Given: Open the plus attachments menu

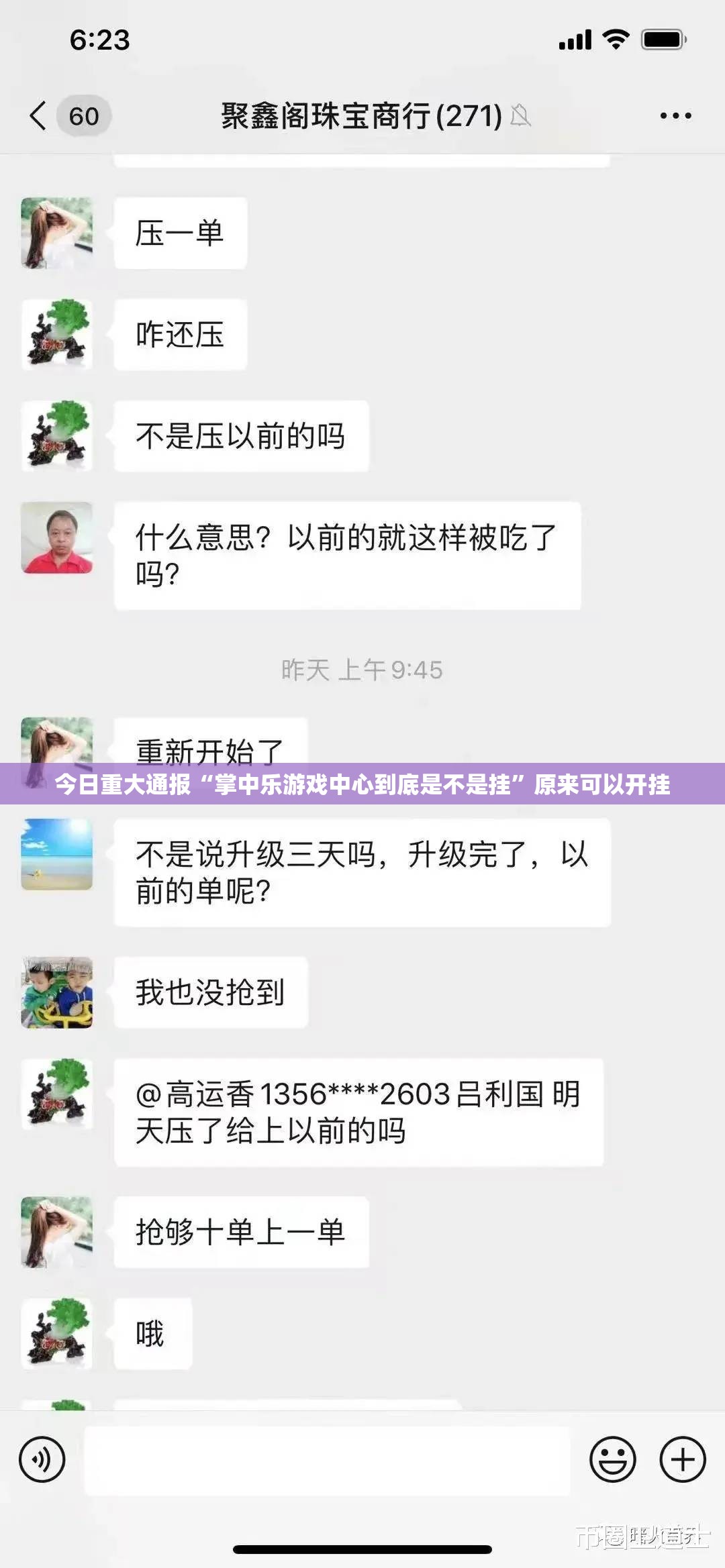Looking at the screenshot, I should tap(683, 1459).
